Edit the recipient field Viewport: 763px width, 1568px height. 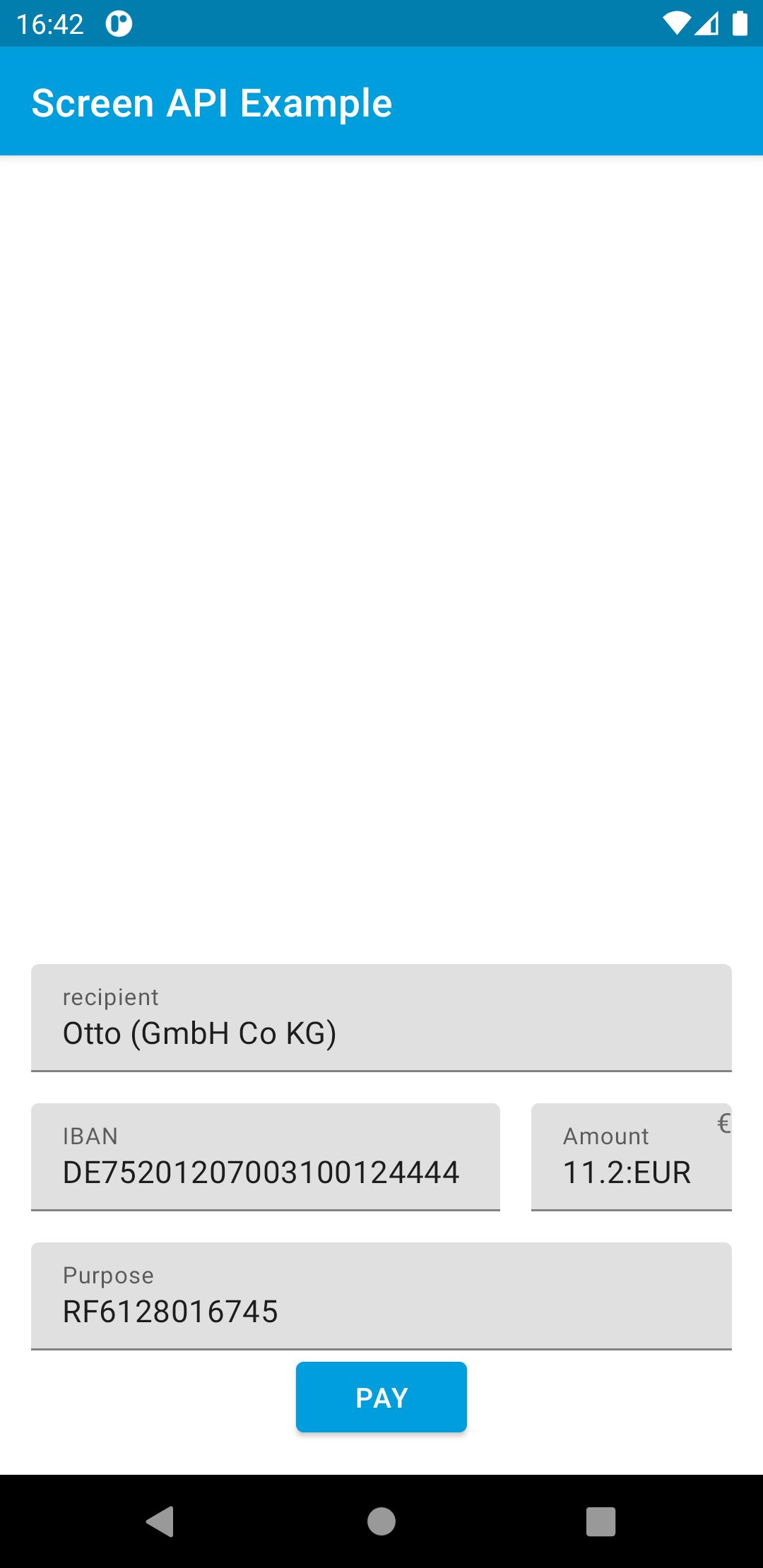point(381,1018)
